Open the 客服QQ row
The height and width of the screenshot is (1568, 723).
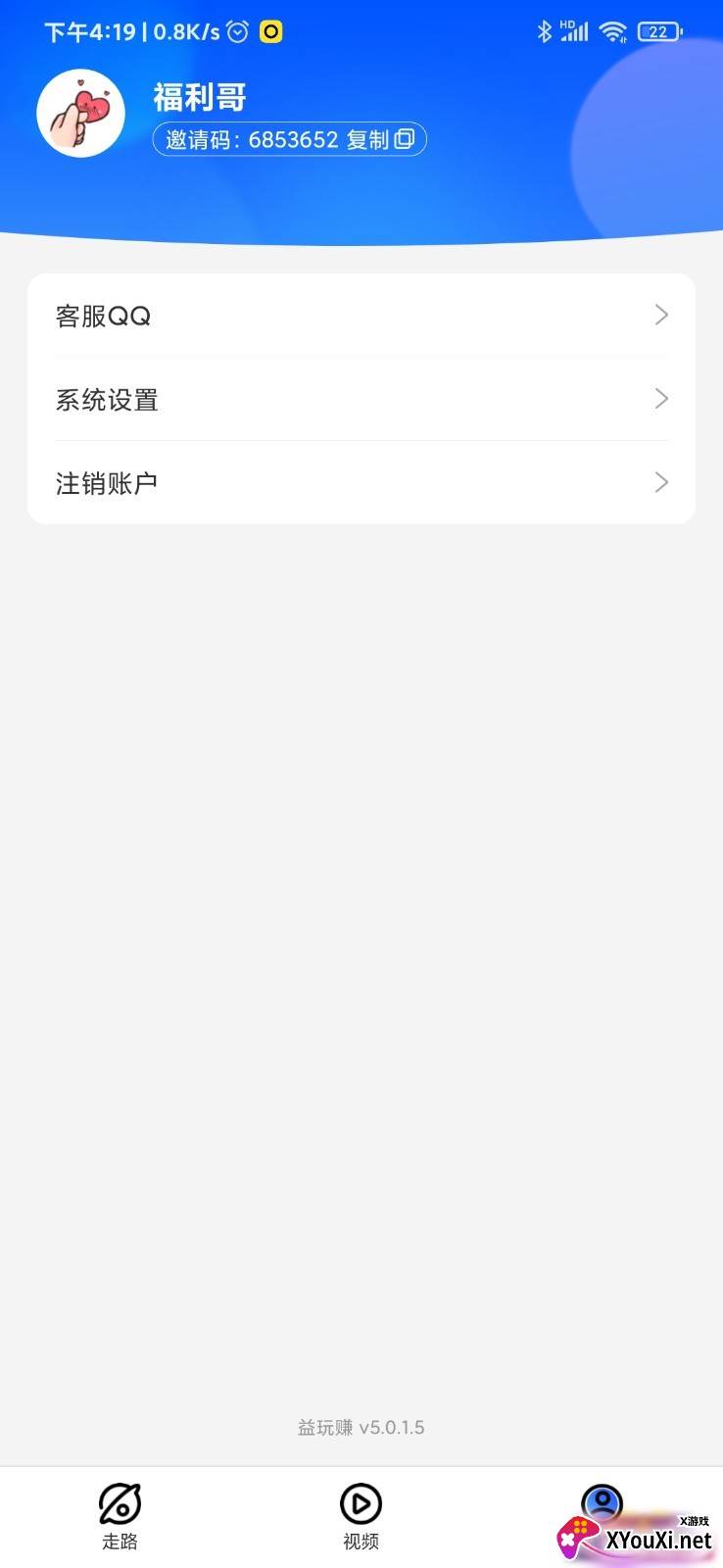pos(361,316)
